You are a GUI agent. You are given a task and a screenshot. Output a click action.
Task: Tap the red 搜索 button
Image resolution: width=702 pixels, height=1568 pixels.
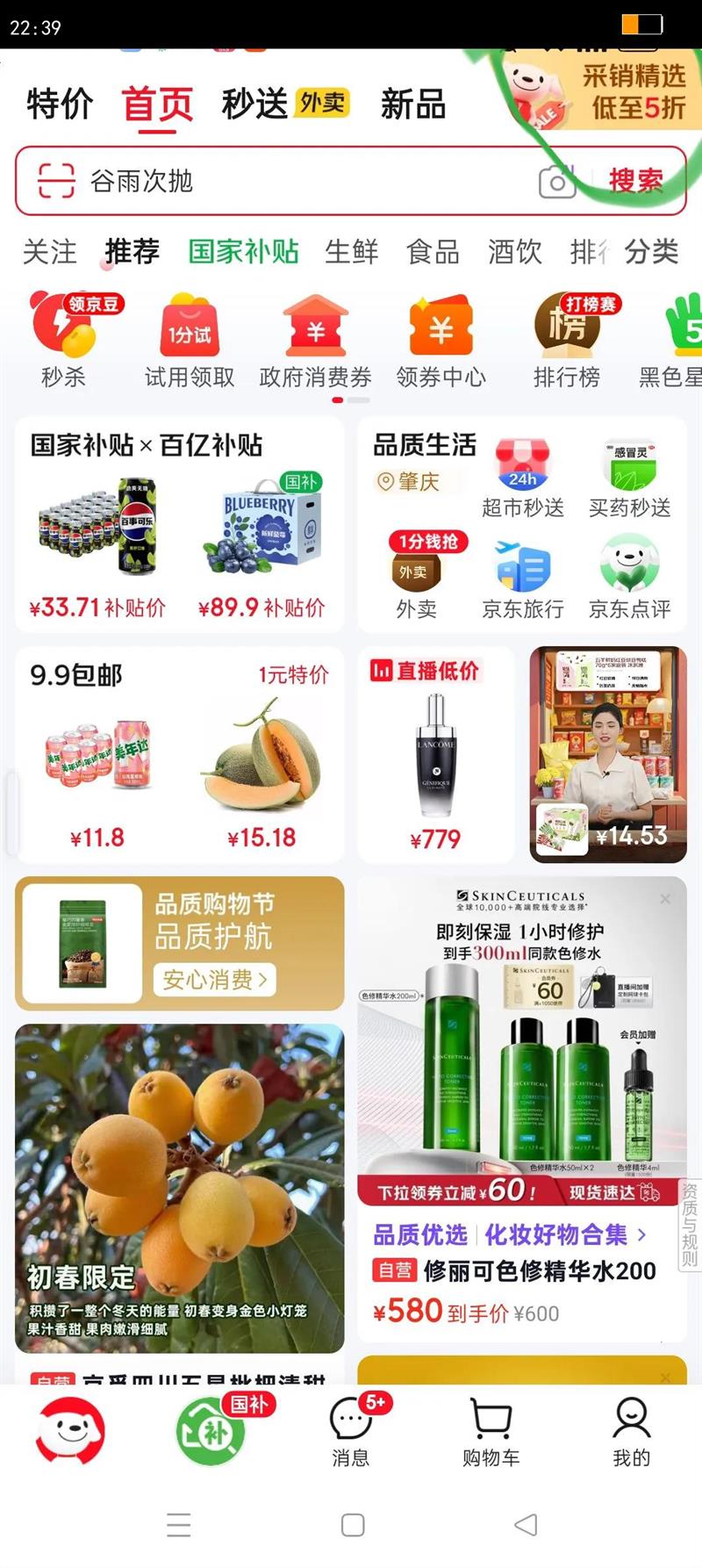635,181
